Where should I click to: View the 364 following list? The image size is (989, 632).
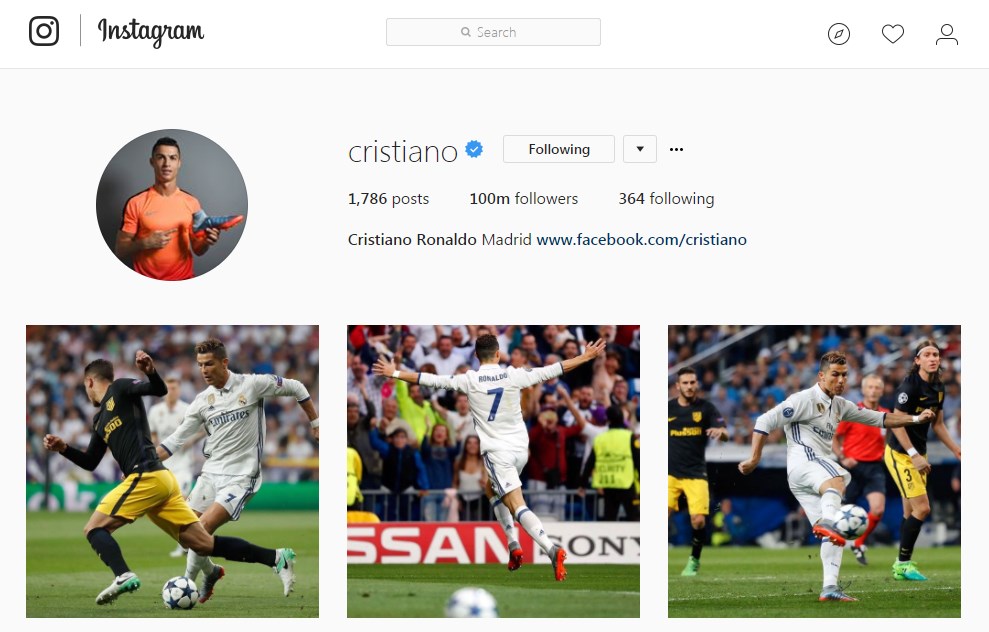pyautogui.click(x=666, y=199)
